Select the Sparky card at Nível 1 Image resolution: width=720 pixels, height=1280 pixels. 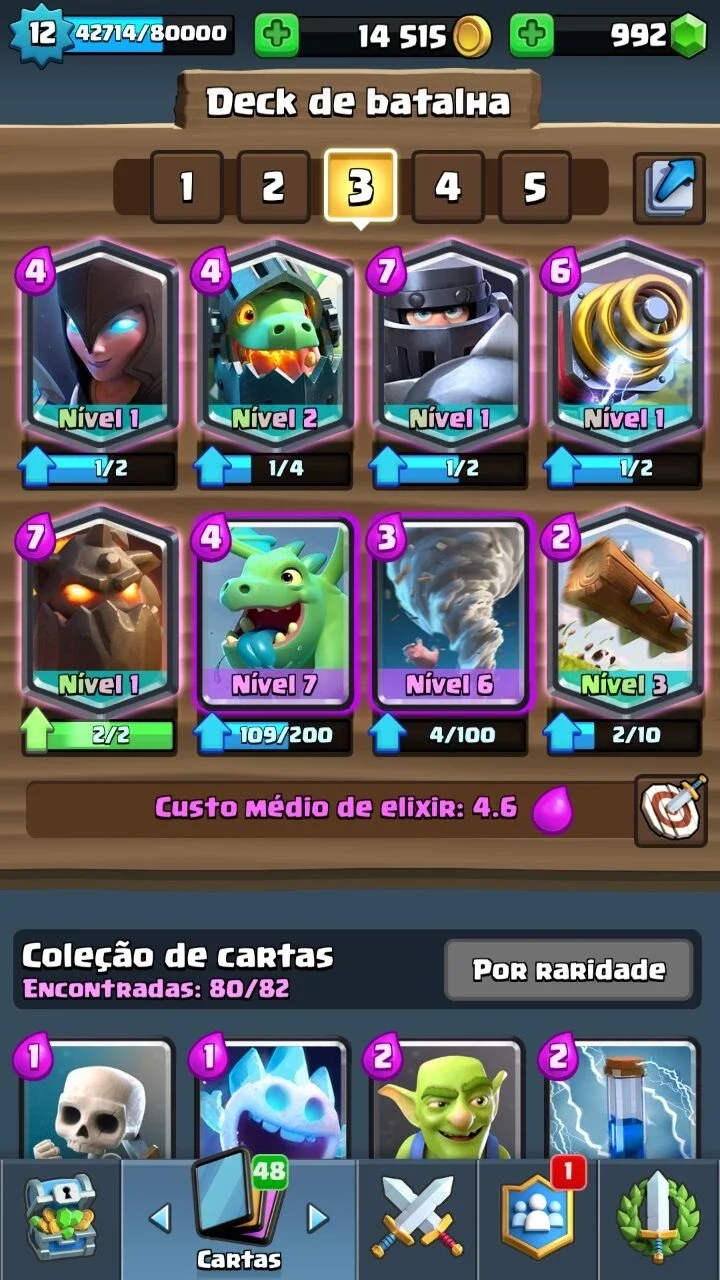625,345
